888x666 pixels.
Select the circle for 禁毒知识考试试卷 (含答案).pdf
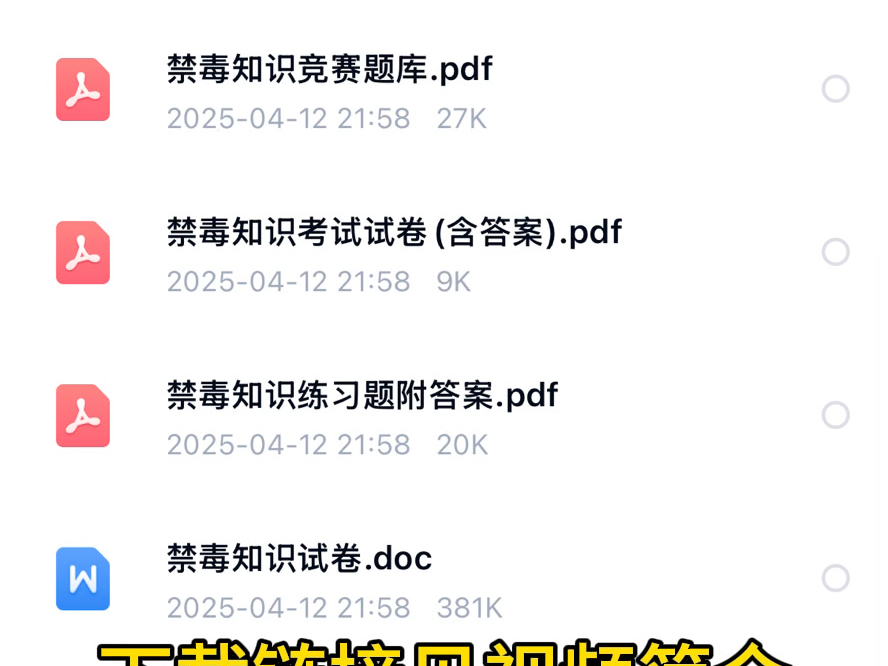pos(835,252)
